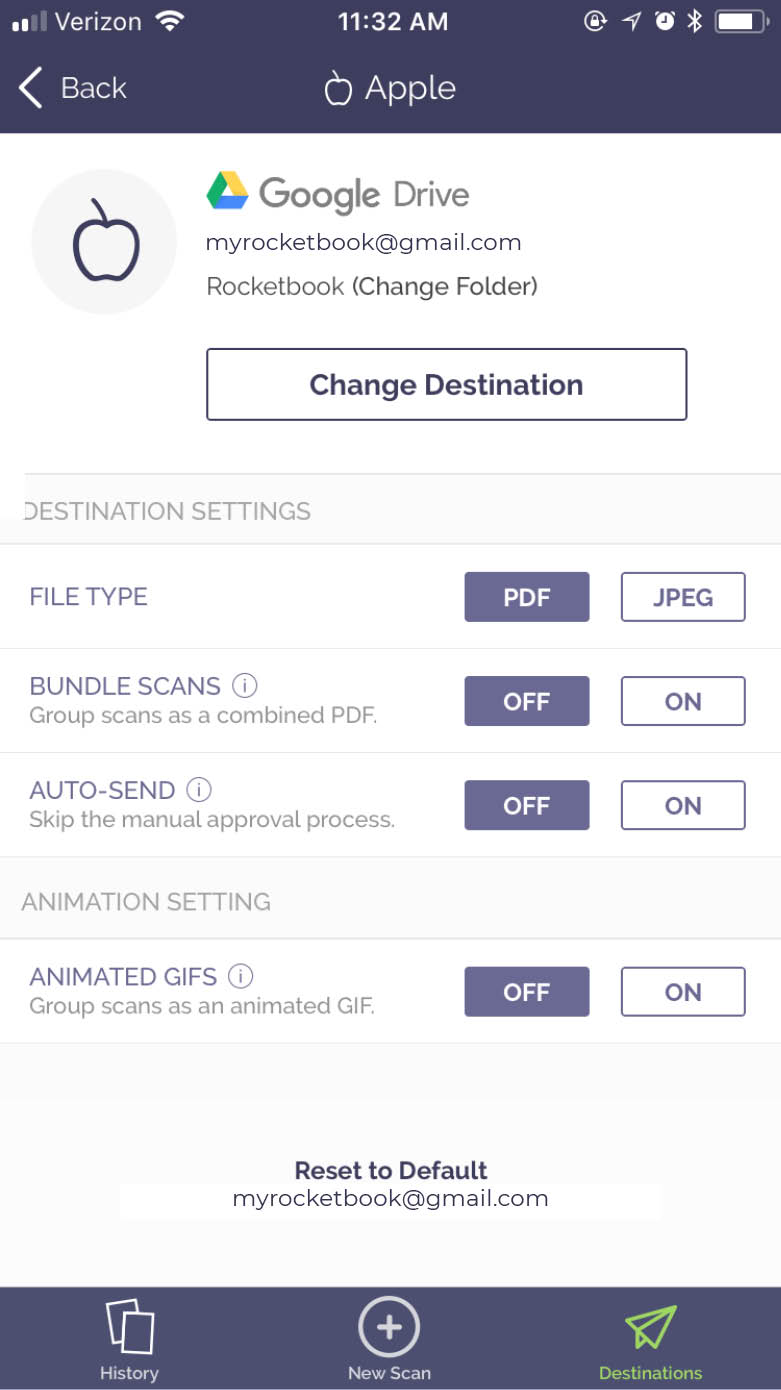781x1390 pixels.
Task: Show info about Bundle Scans
Action: [x=245, y=686]
